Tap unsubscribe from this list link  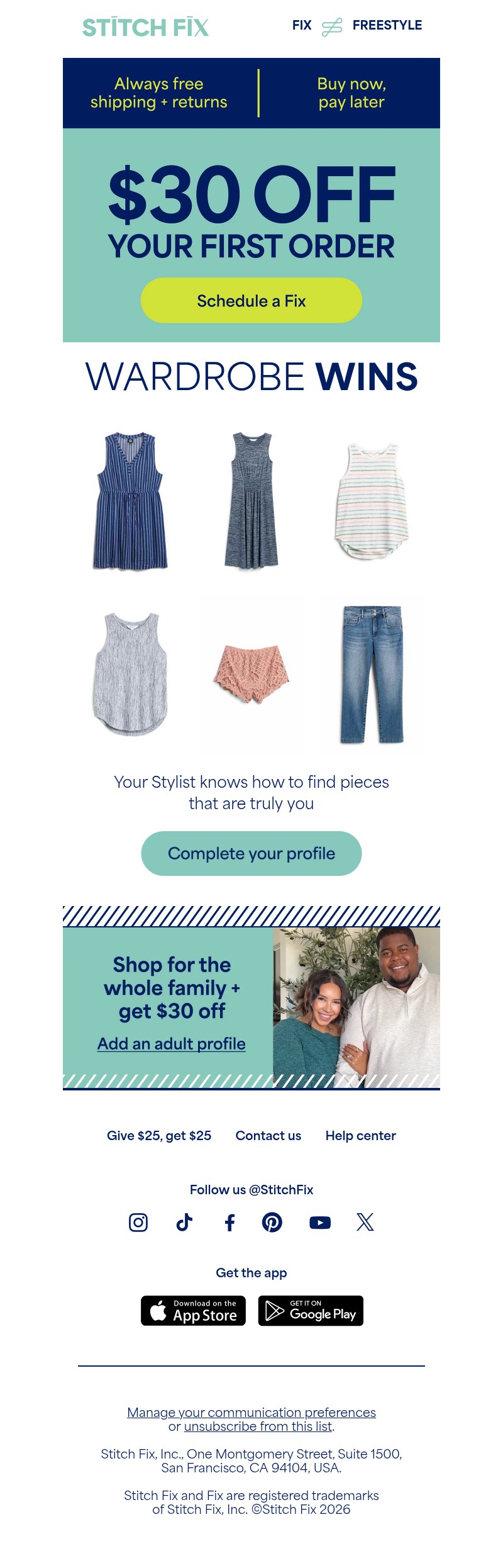tap(258, 1426)
